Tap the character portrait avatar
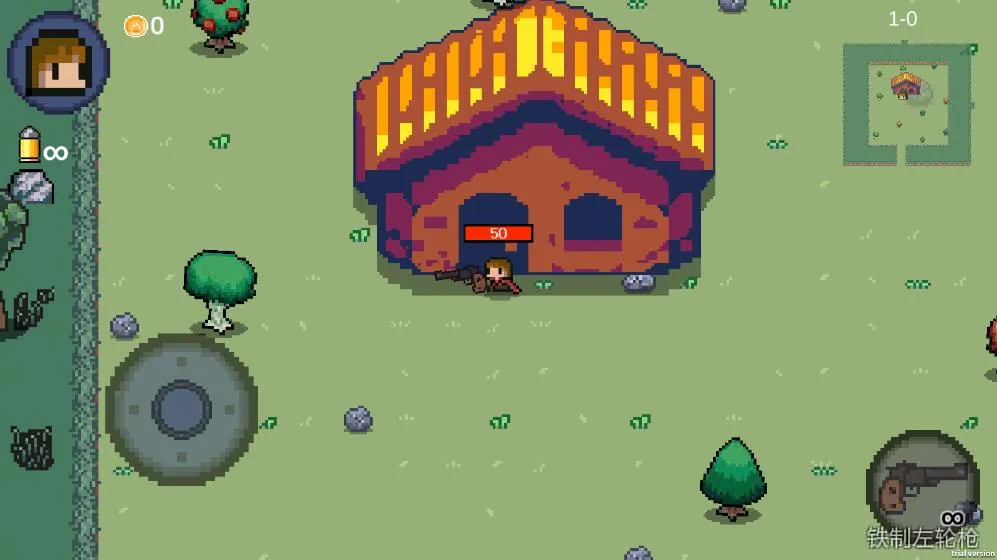This screenshot has width=997, height=560. point(58,62)
